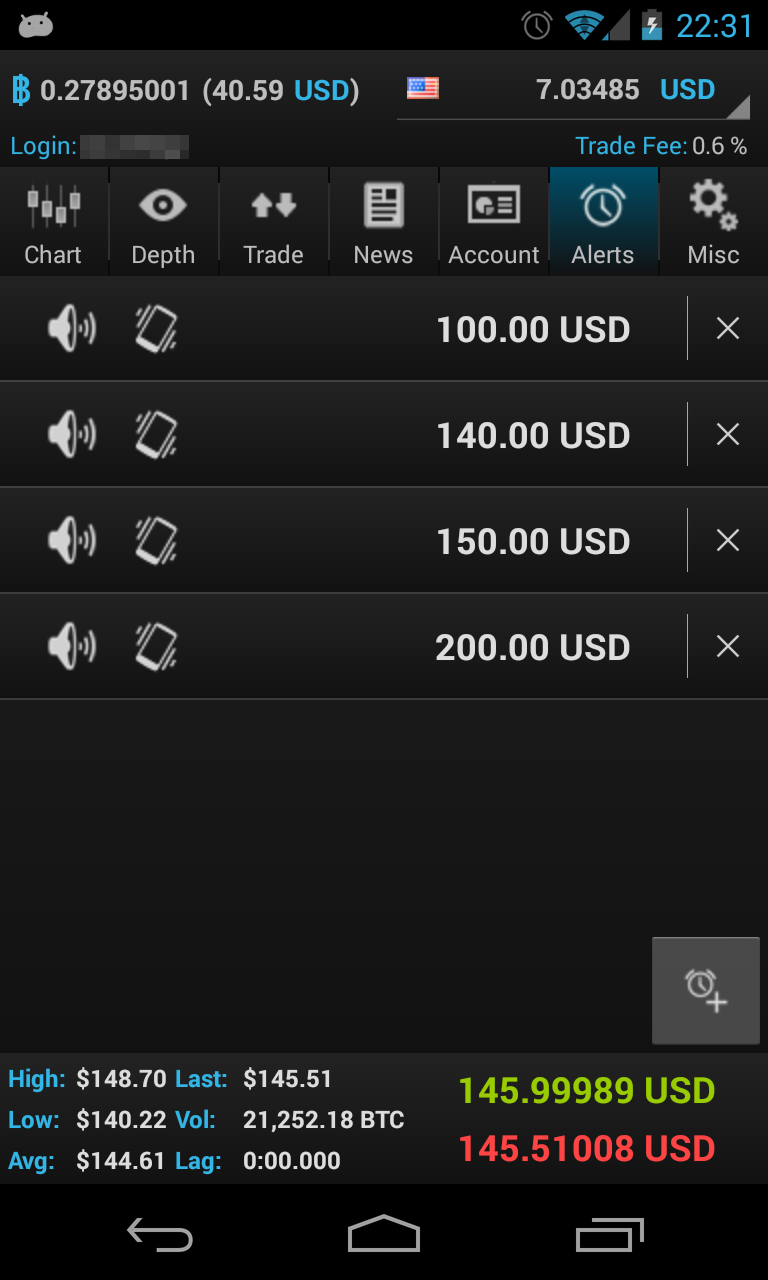
Task: Open the News tab
Action: click(x=383, y=224)
